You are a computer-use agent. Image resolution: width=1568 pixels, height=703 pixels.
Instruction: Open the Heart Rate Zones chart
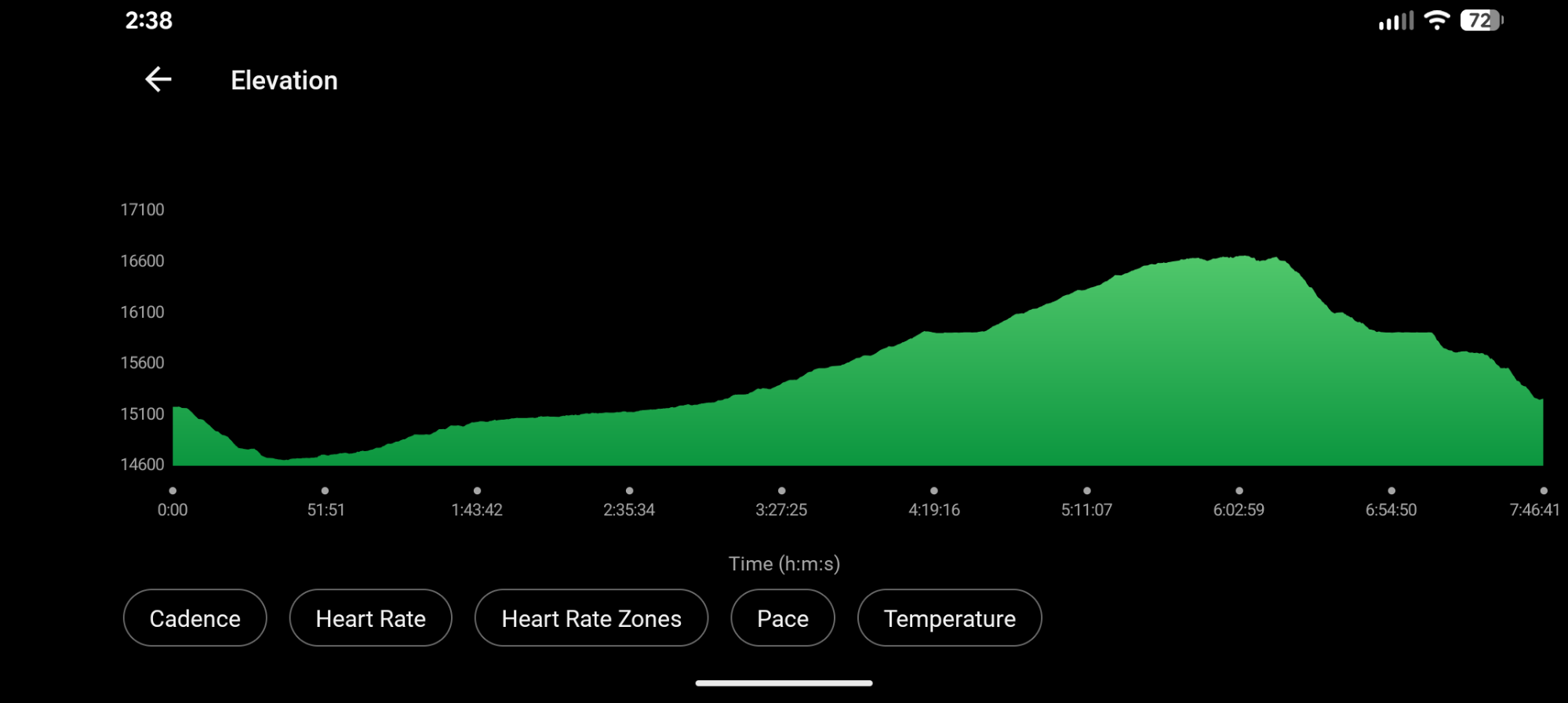[x=591, y=618]
